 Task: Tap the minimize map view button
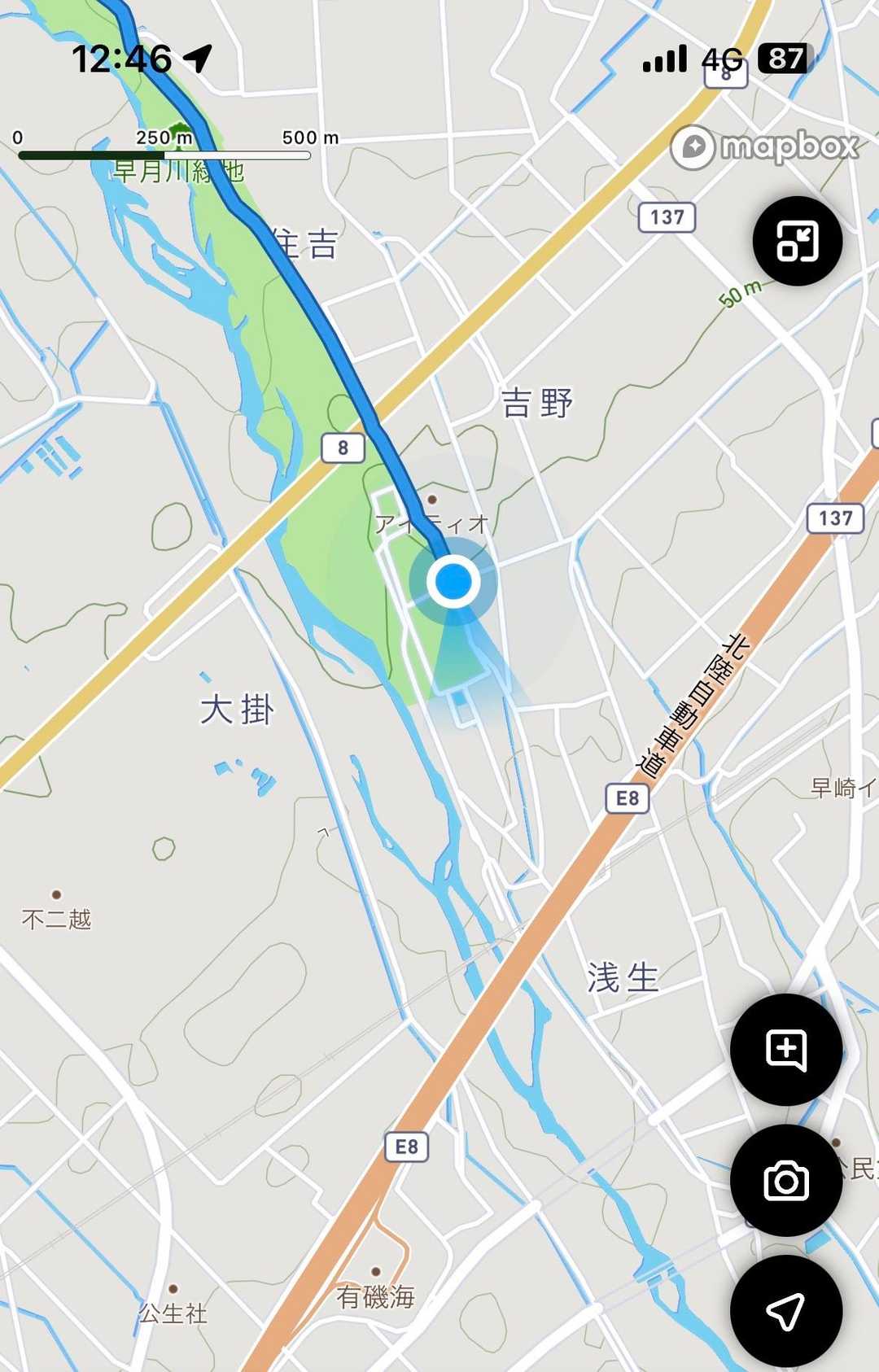pos(797,241)
